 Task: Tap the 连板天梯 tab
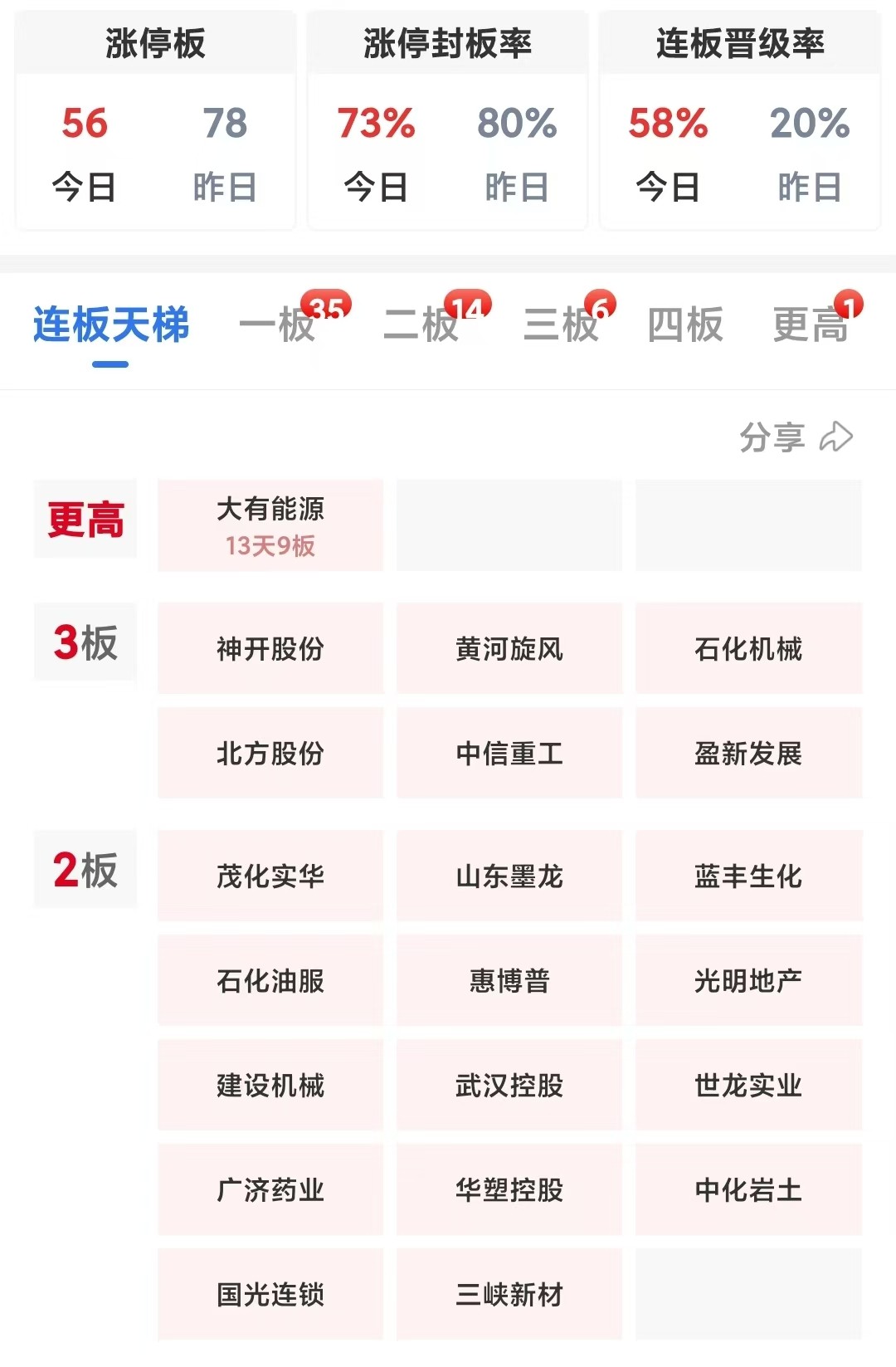point(111,325)
